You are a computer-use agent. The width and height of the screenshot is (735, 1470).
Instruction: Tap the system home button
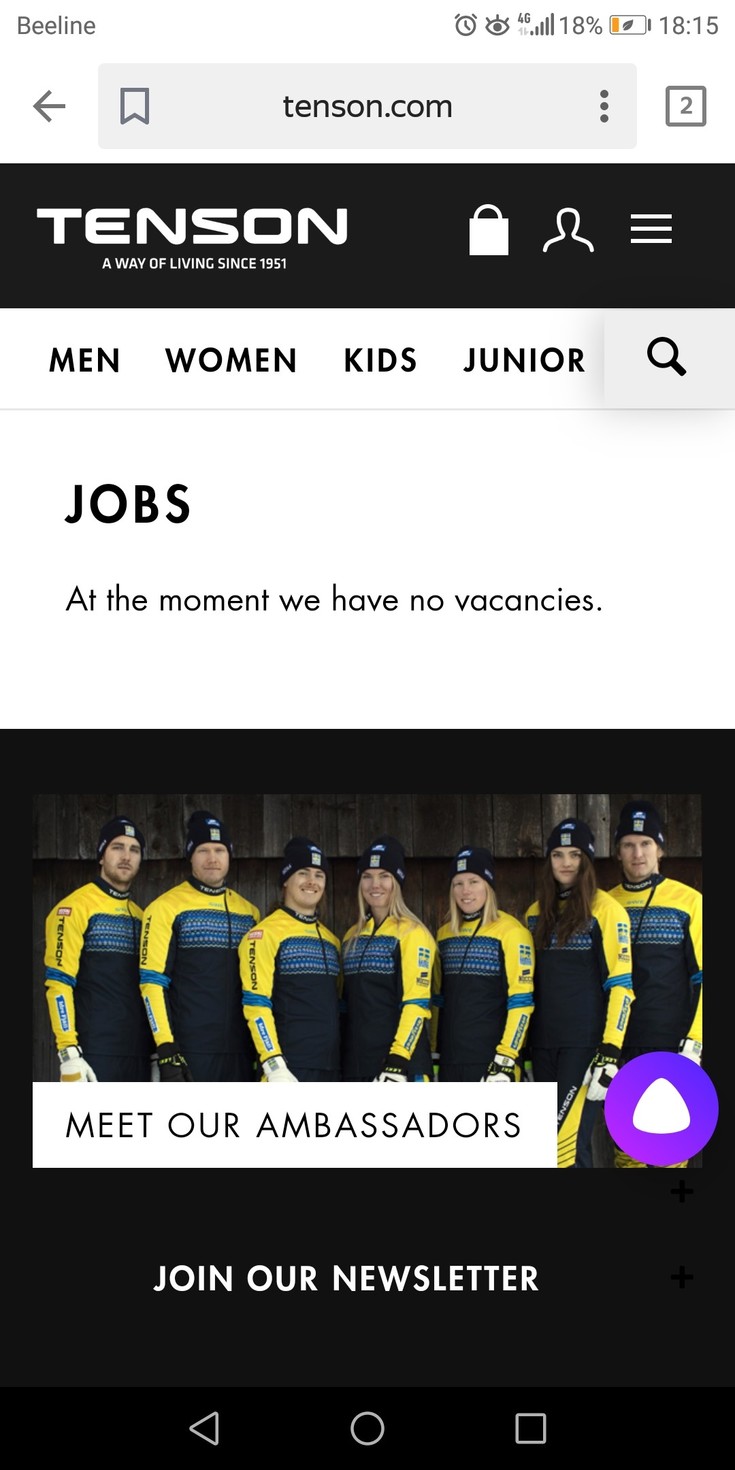tap(367, 1428)
